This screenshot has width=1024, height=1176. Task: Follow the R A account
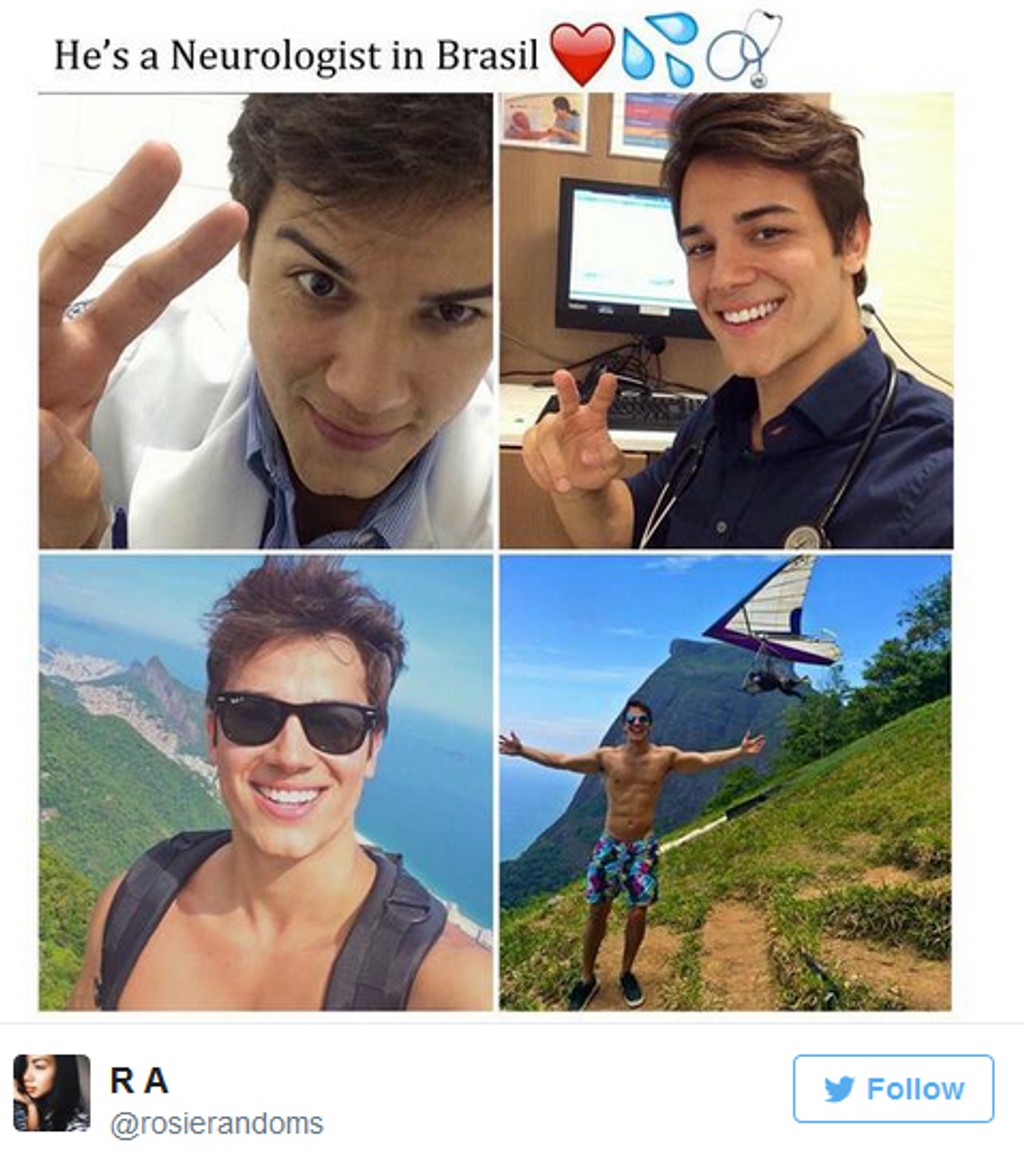(893, 1089)
